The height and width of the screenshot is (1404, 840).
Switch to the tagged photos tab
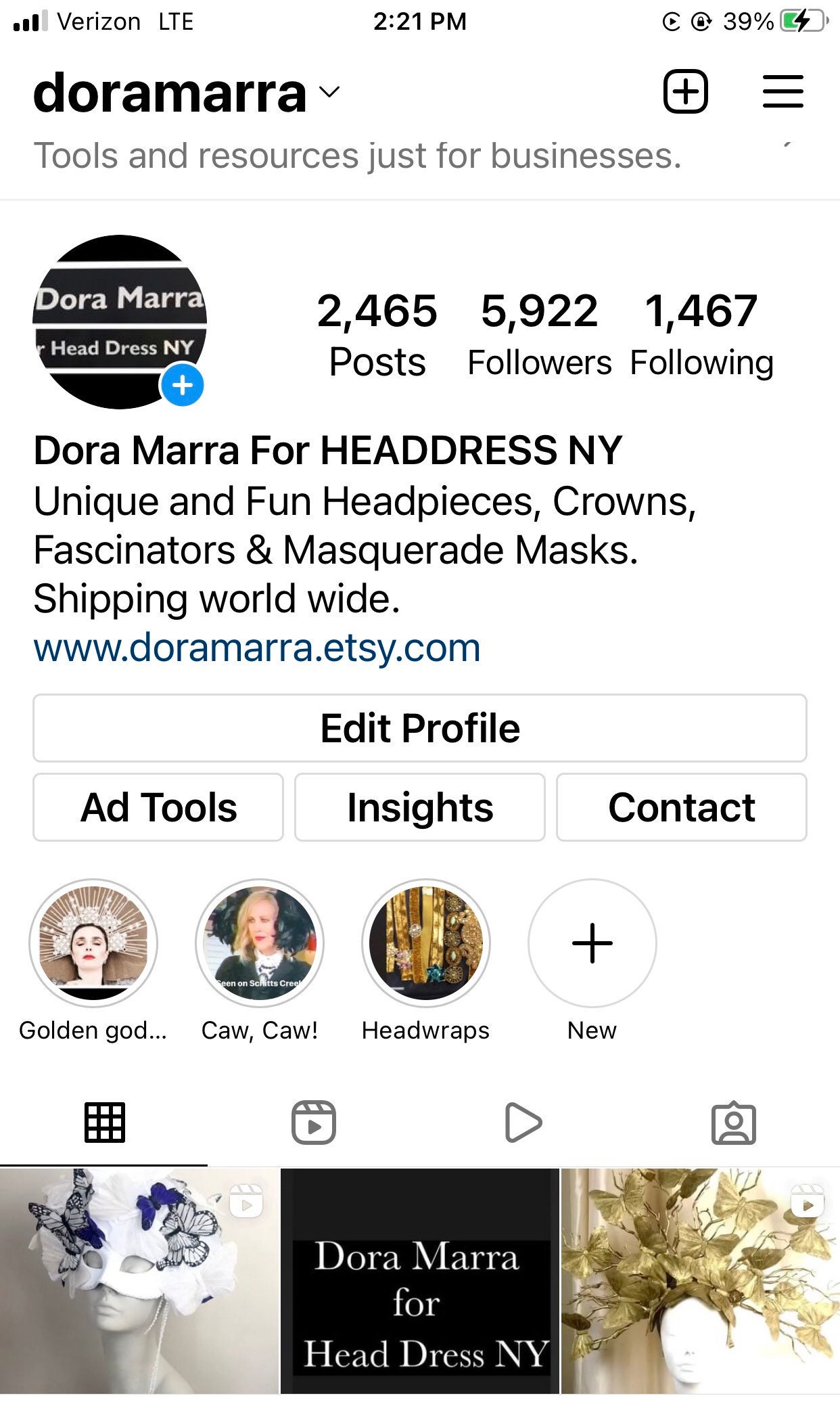(734, 1123)
